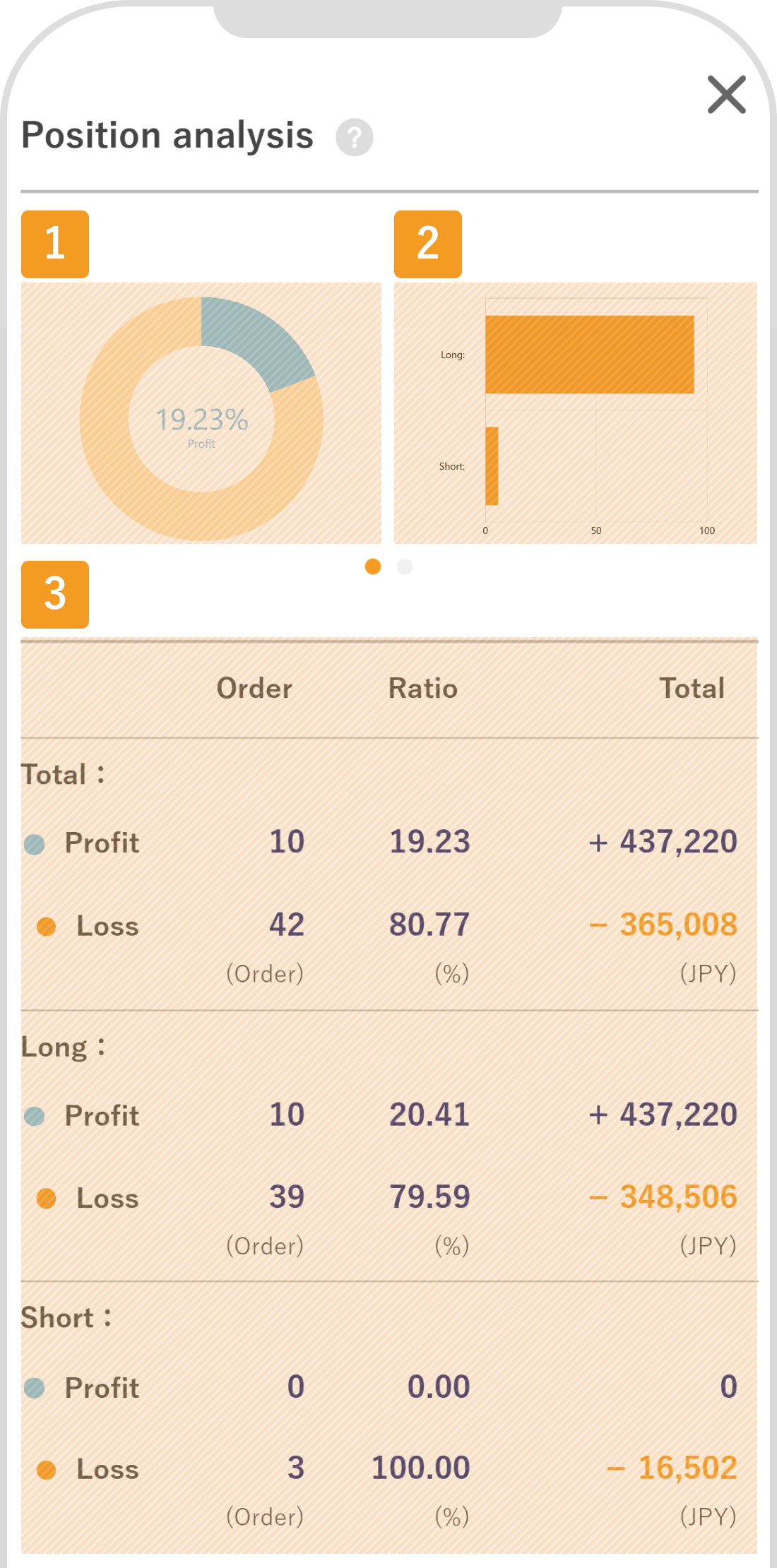Go to the second chart page dot
This screenshot has width=777, height=1568.
click(x=405, y=566)
